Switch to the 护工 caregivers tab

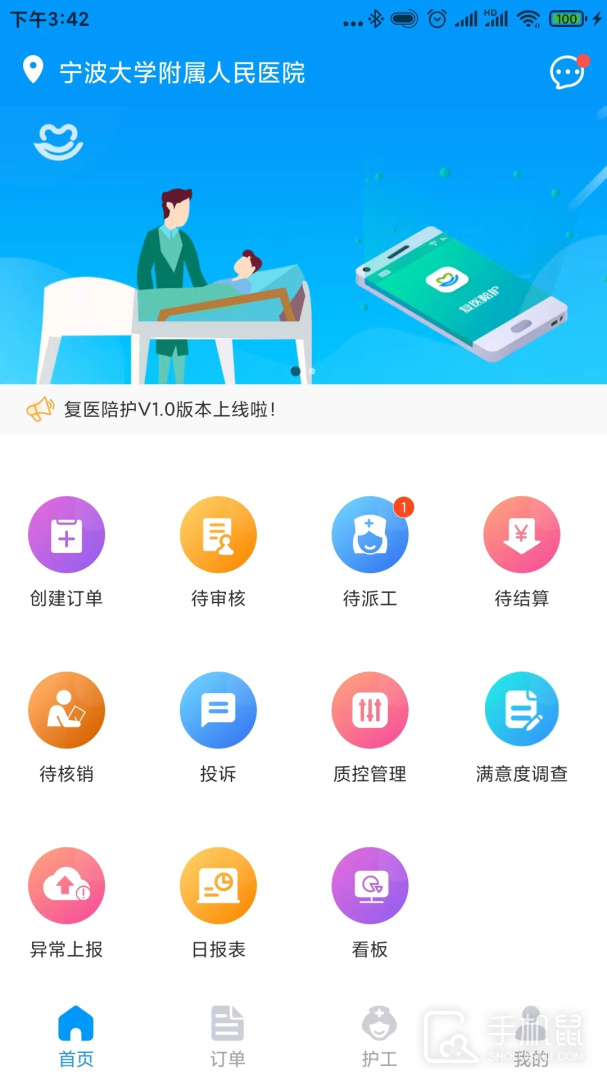[379, 1036]
